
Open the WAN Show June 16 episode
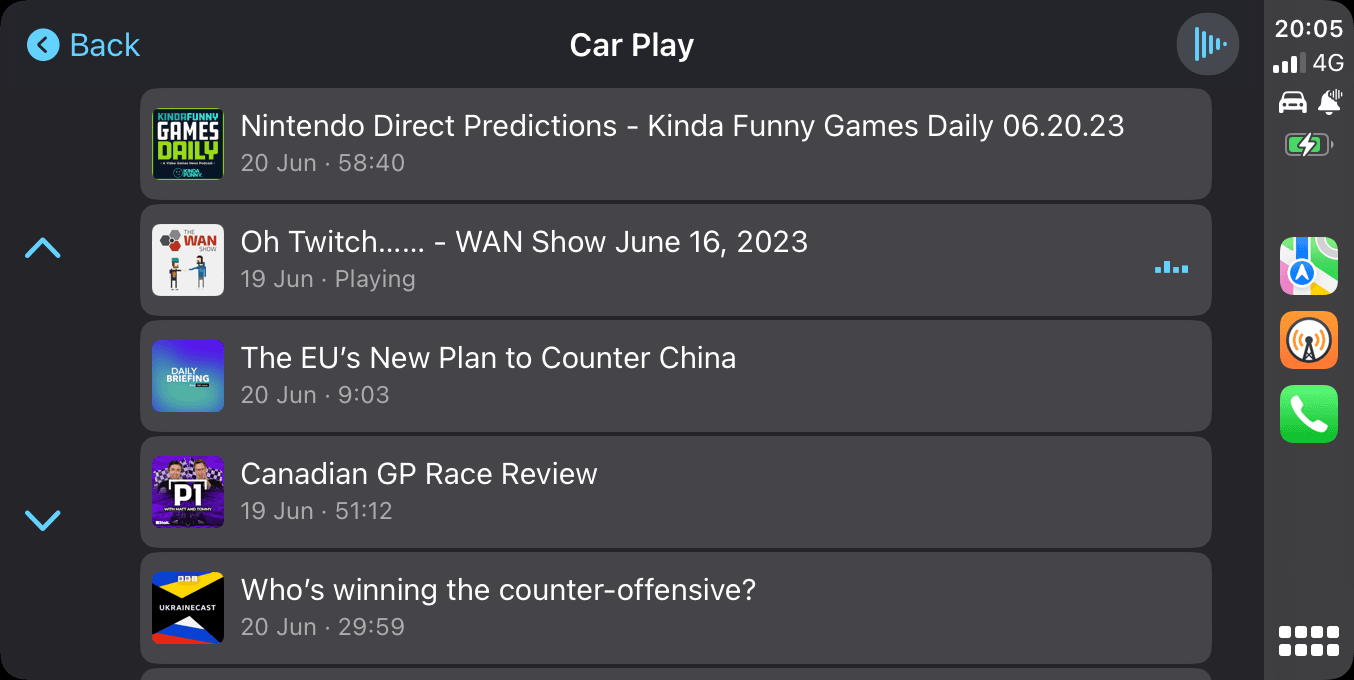[x=675, y=260]
